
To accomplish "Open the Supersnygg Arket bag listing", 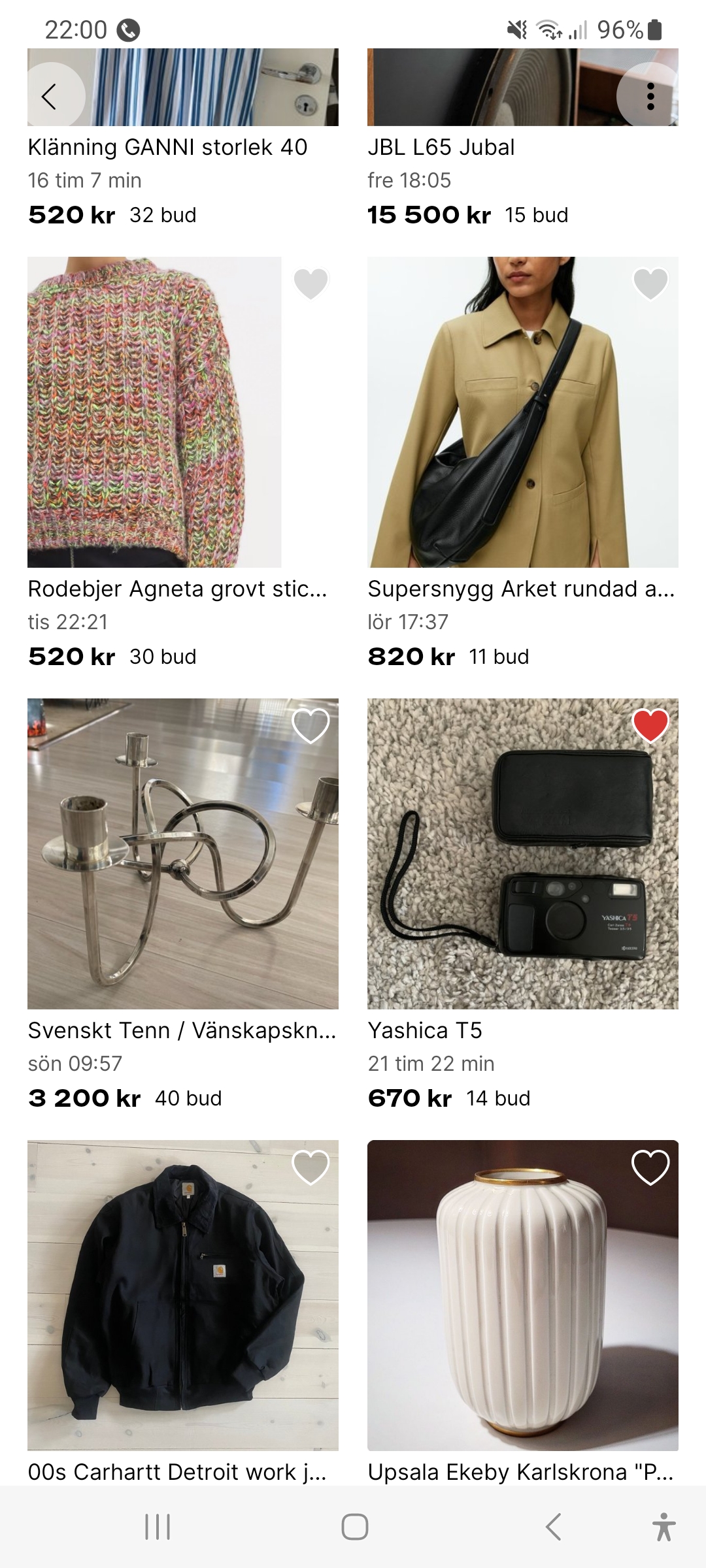I will [x=522, y=412].
